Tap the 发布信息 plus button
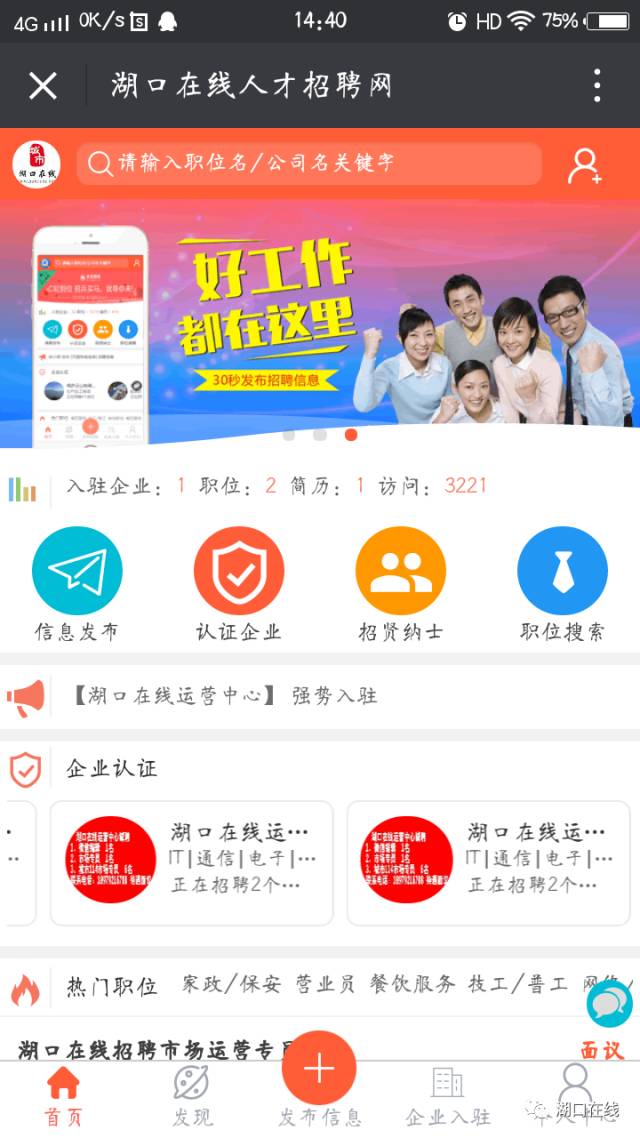 319,1069
